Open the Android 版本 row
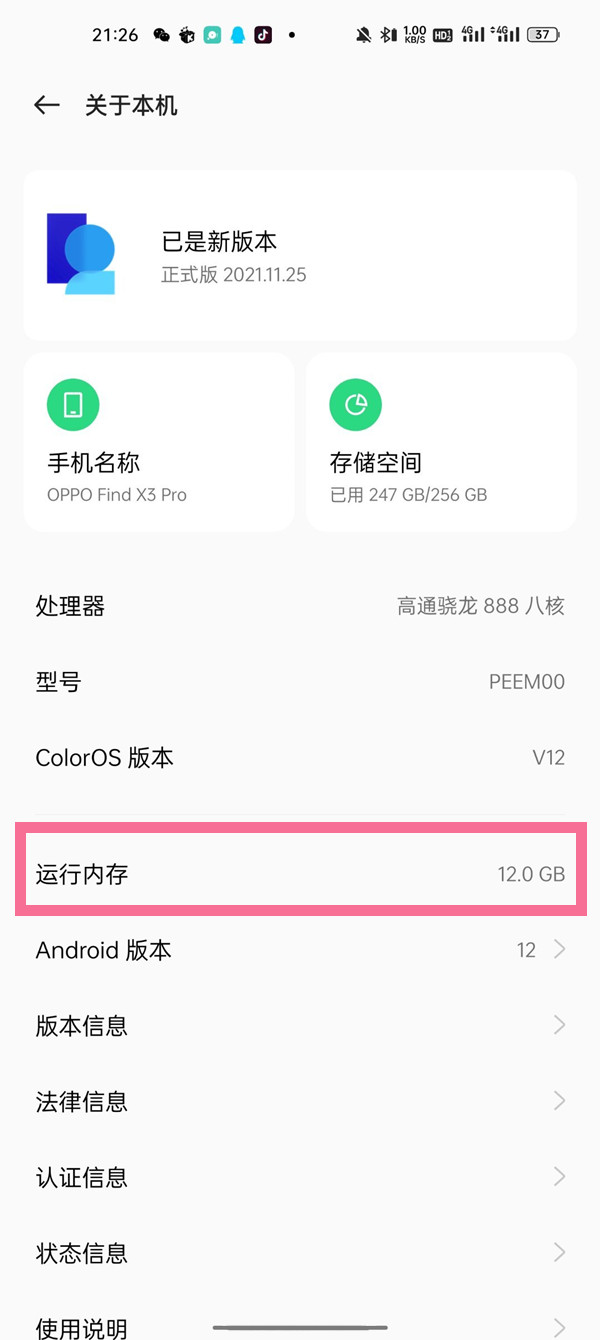Screen dimensions: 600x1340 coord(300,950)
